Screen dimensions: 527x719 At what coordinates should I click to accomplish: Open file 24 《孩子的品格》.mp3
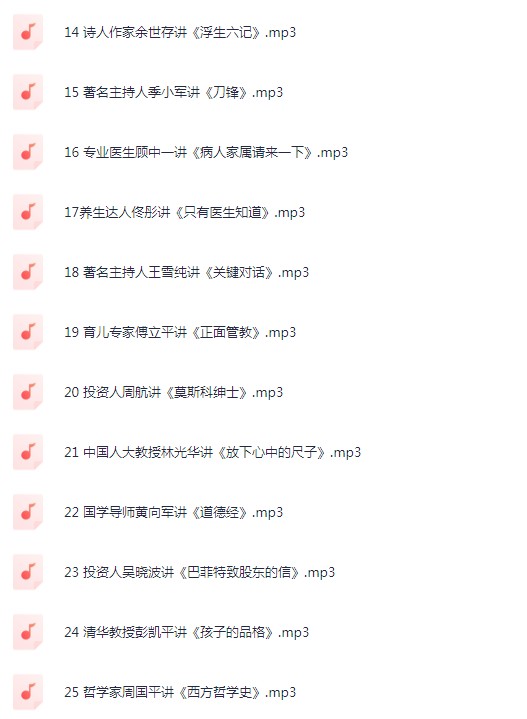186,633
